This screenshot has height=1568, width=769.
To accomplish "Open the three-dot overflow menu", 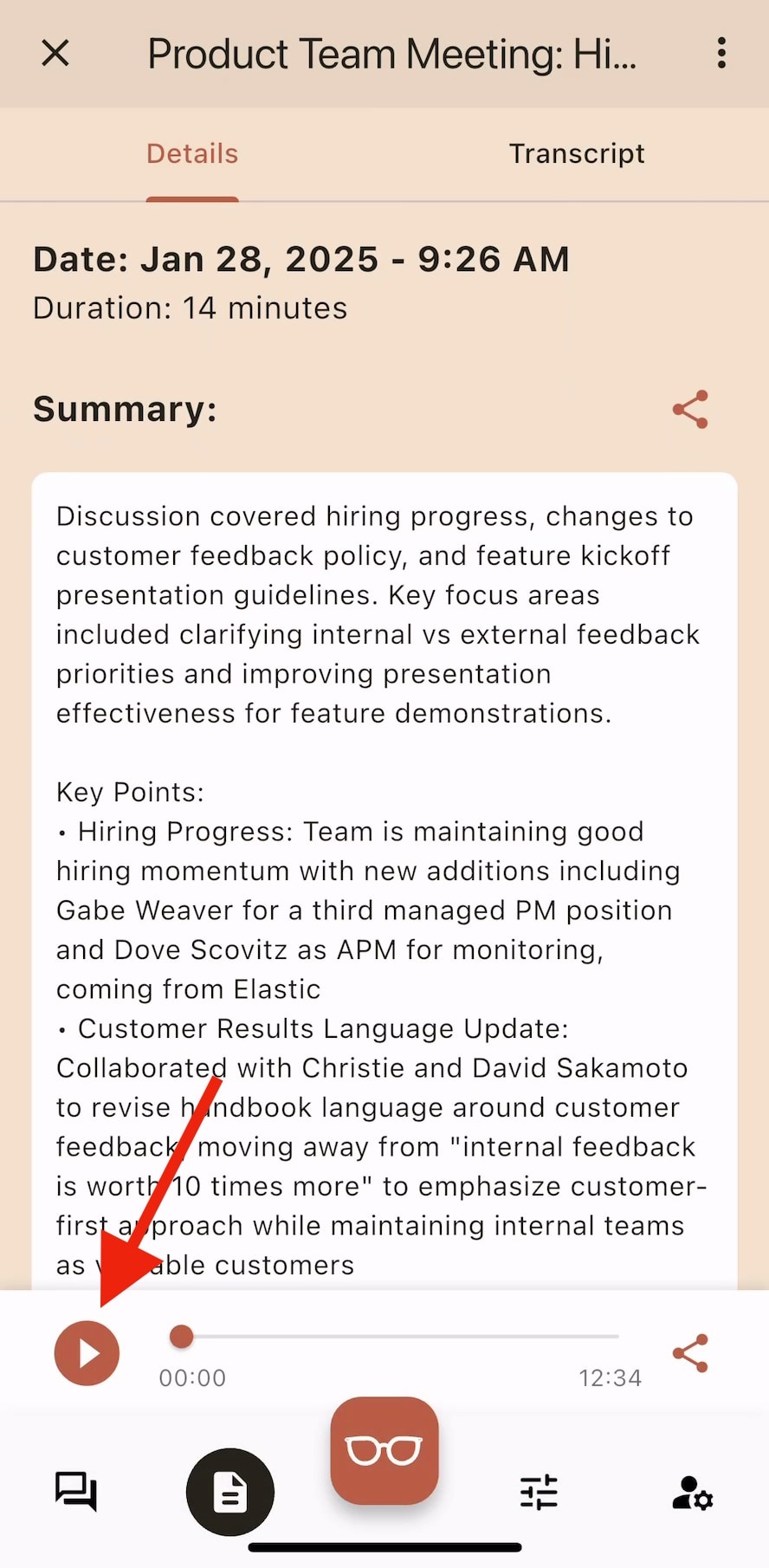I will [721, 54].
